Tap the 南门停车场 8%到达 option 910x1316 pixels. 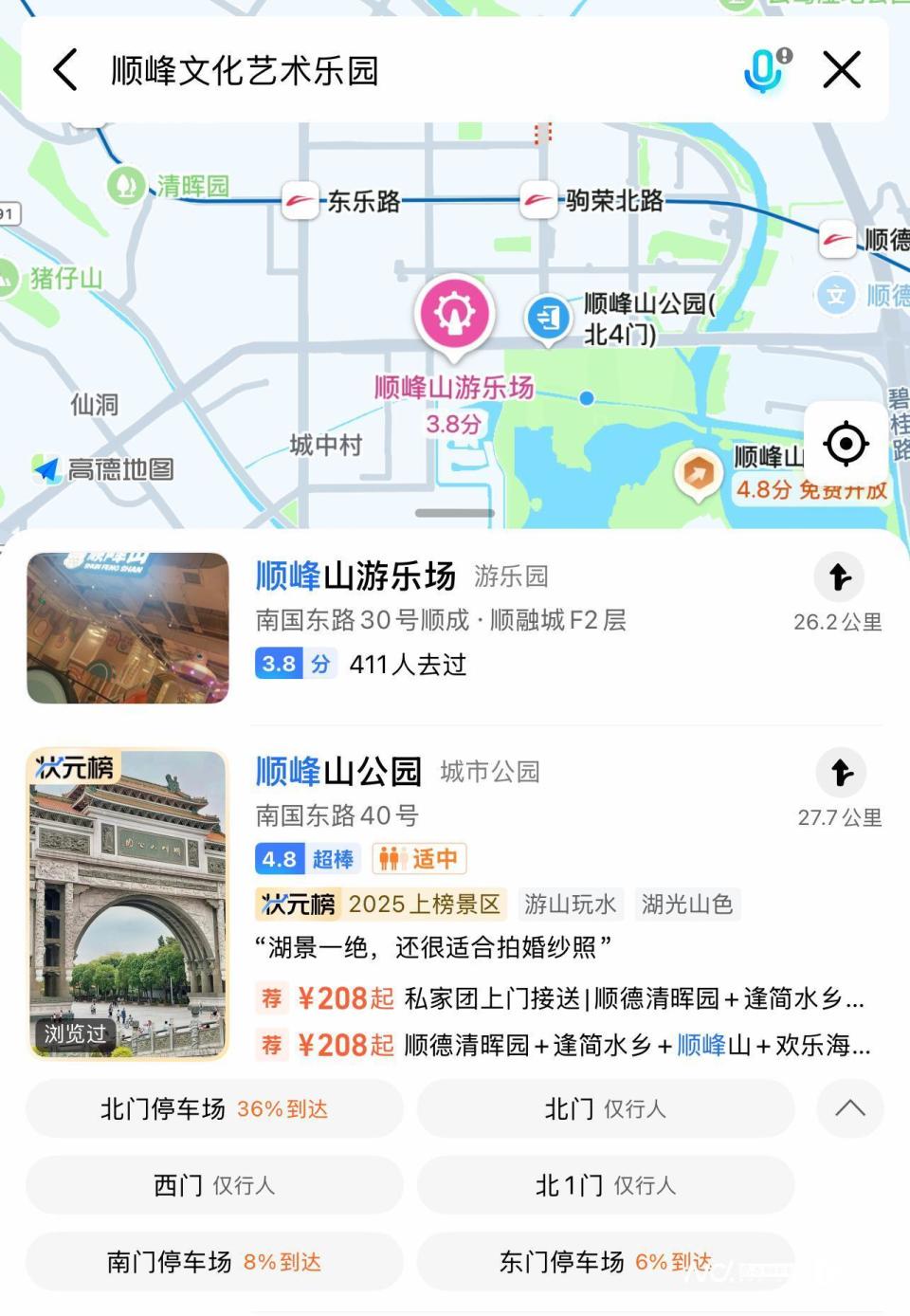(x=212, y=1262)
